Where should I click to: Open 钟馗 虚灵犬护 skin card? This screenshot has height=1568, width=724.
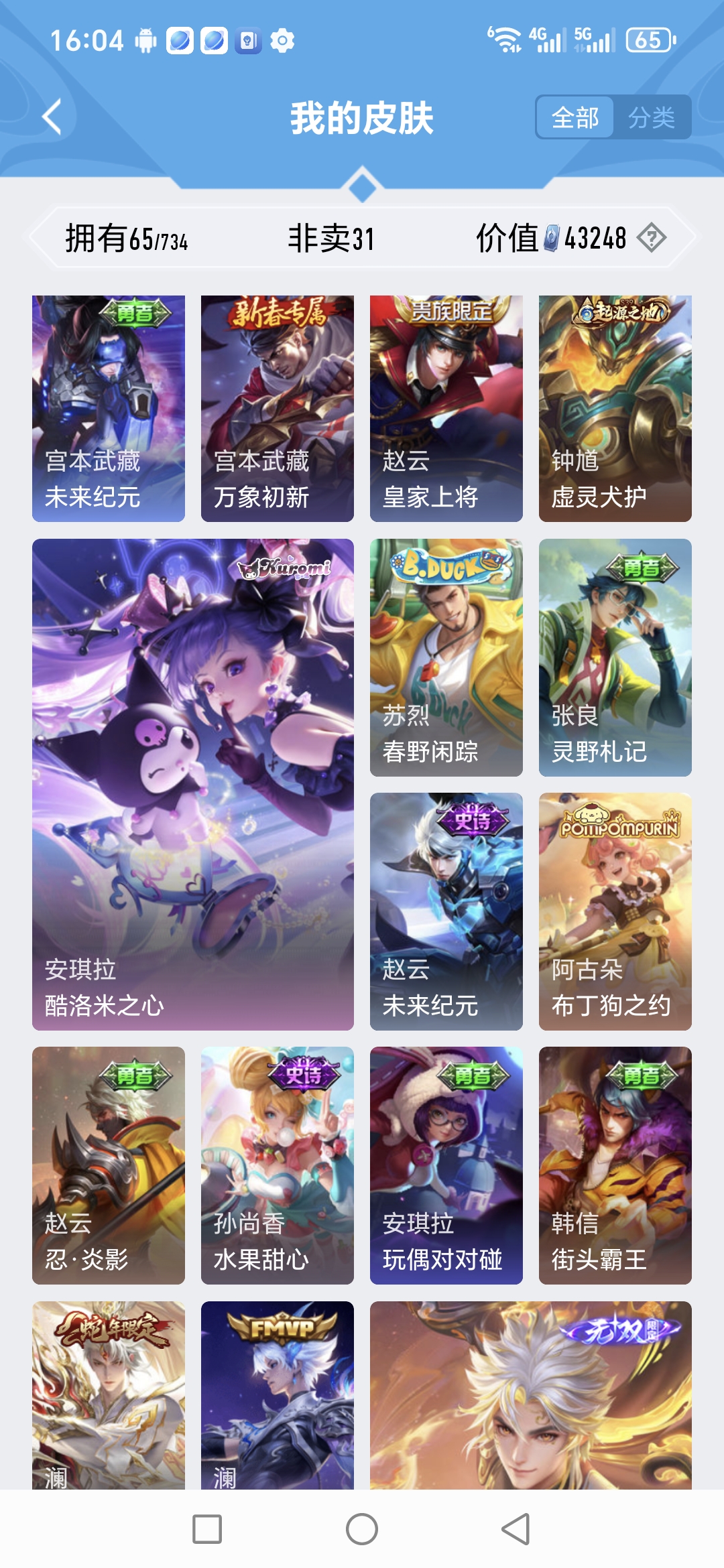click(x=615, y=409)
